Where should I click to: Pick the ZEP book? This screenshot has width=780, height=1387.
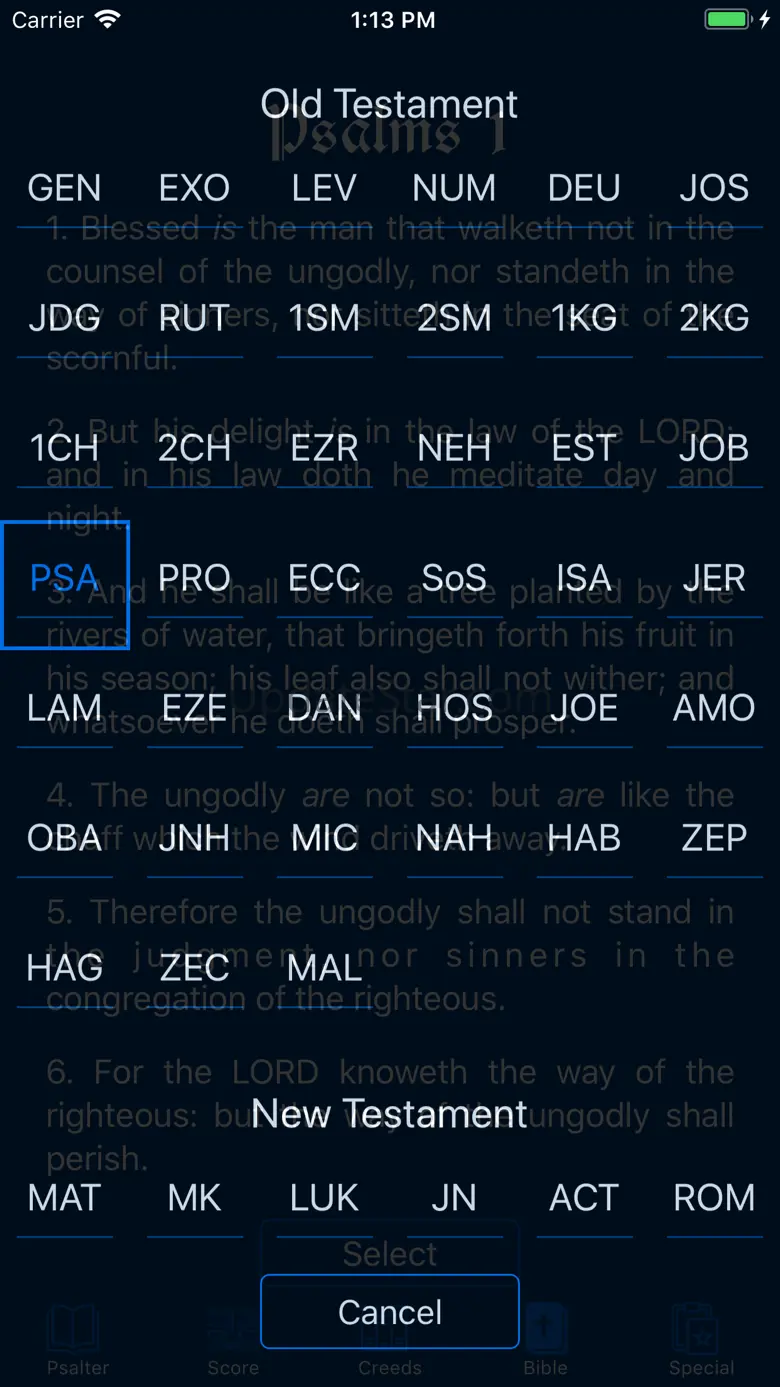(714, 838)
